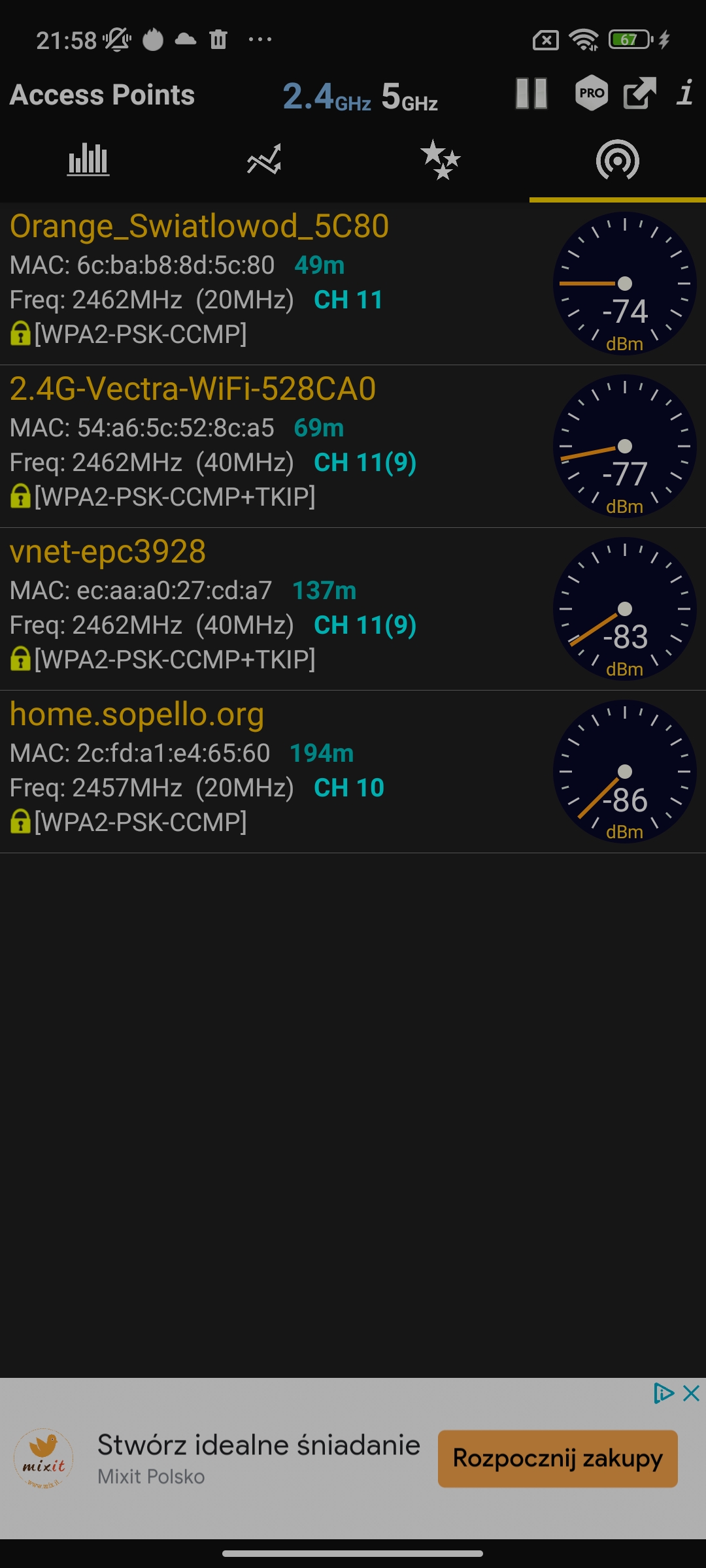Switch to the 5GHz band
This screenshot has height=1568, width=706.
pos(409,97)
